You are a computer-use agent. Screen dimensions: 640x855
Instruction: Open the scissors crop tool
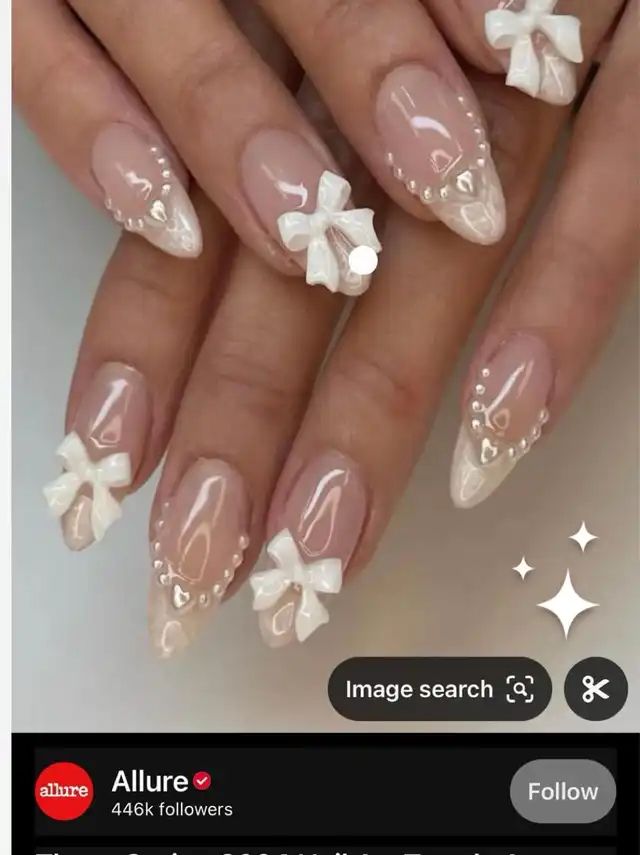click(595, 689)
